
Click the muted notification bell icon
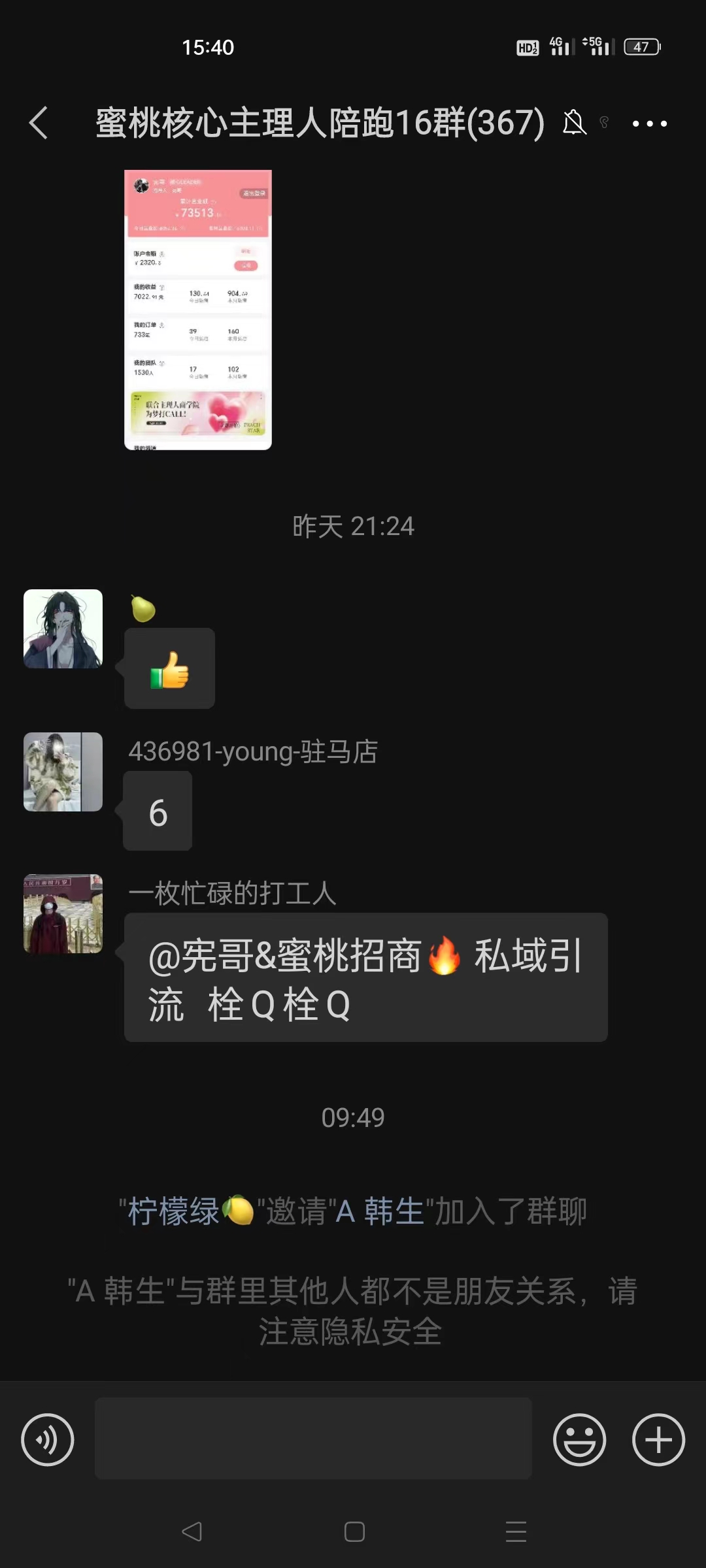click(573, 123)
